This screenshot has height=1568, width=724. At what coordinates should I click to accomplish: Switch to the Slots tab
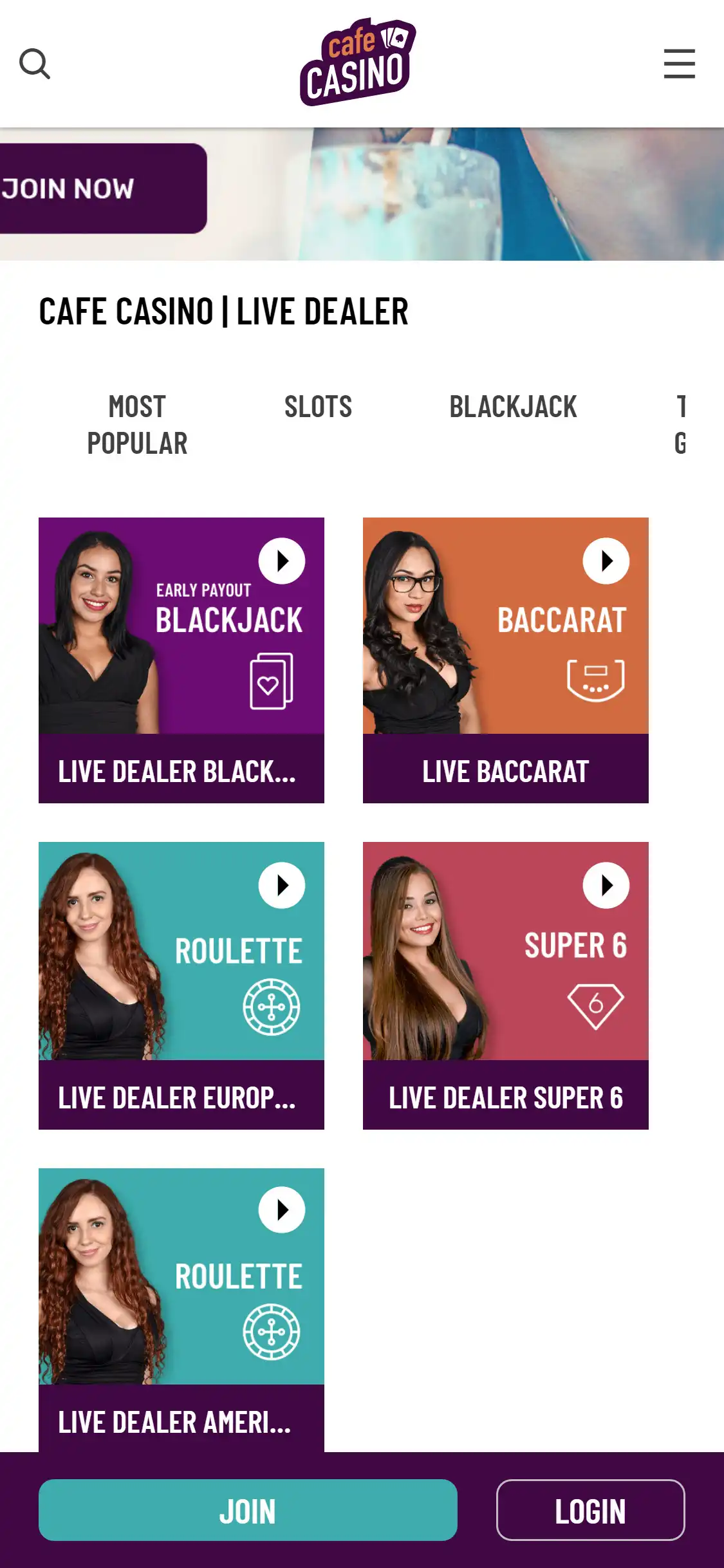[x=318, y=407]
